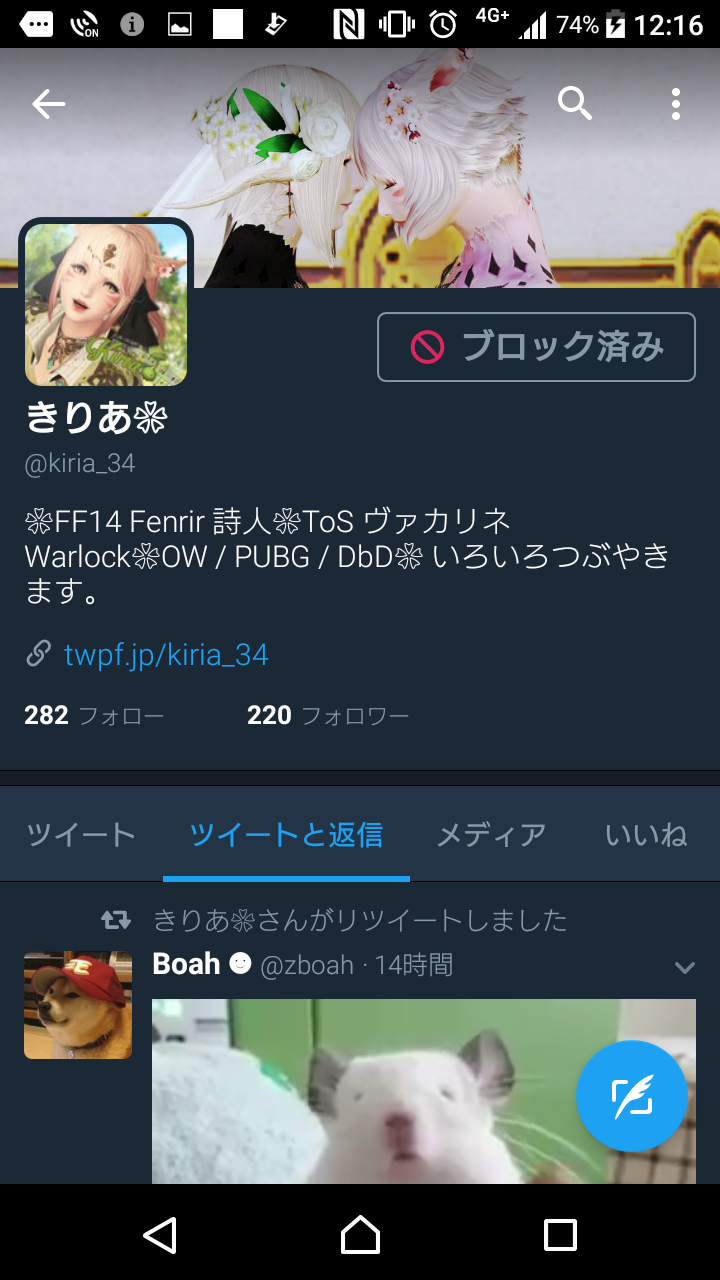Select the ツイートと返信 tab
This screenshot has height=1280, width=720.
coord(286,834)
